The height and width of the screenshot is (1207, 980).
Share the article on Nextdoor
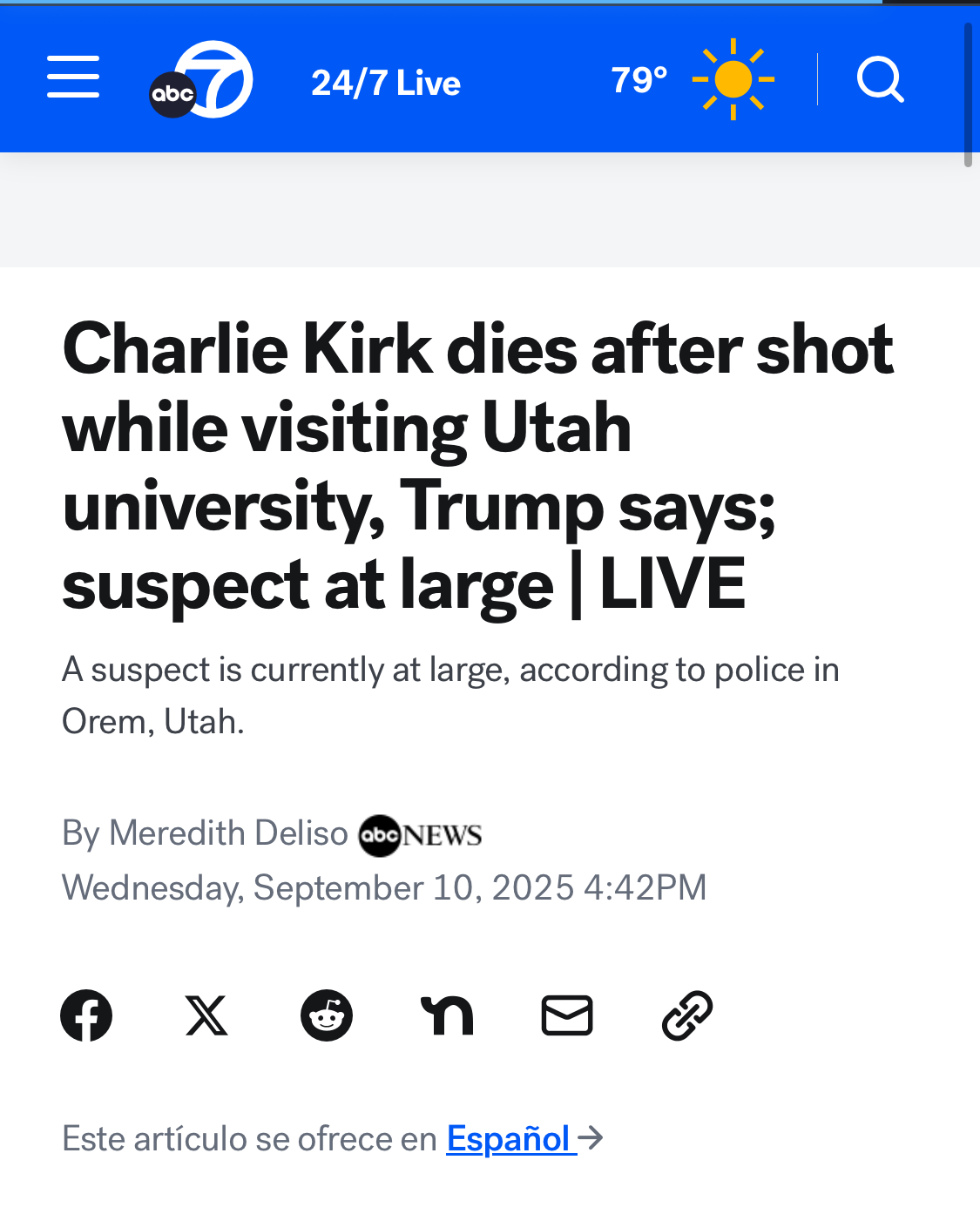[x=447, y=1015]
